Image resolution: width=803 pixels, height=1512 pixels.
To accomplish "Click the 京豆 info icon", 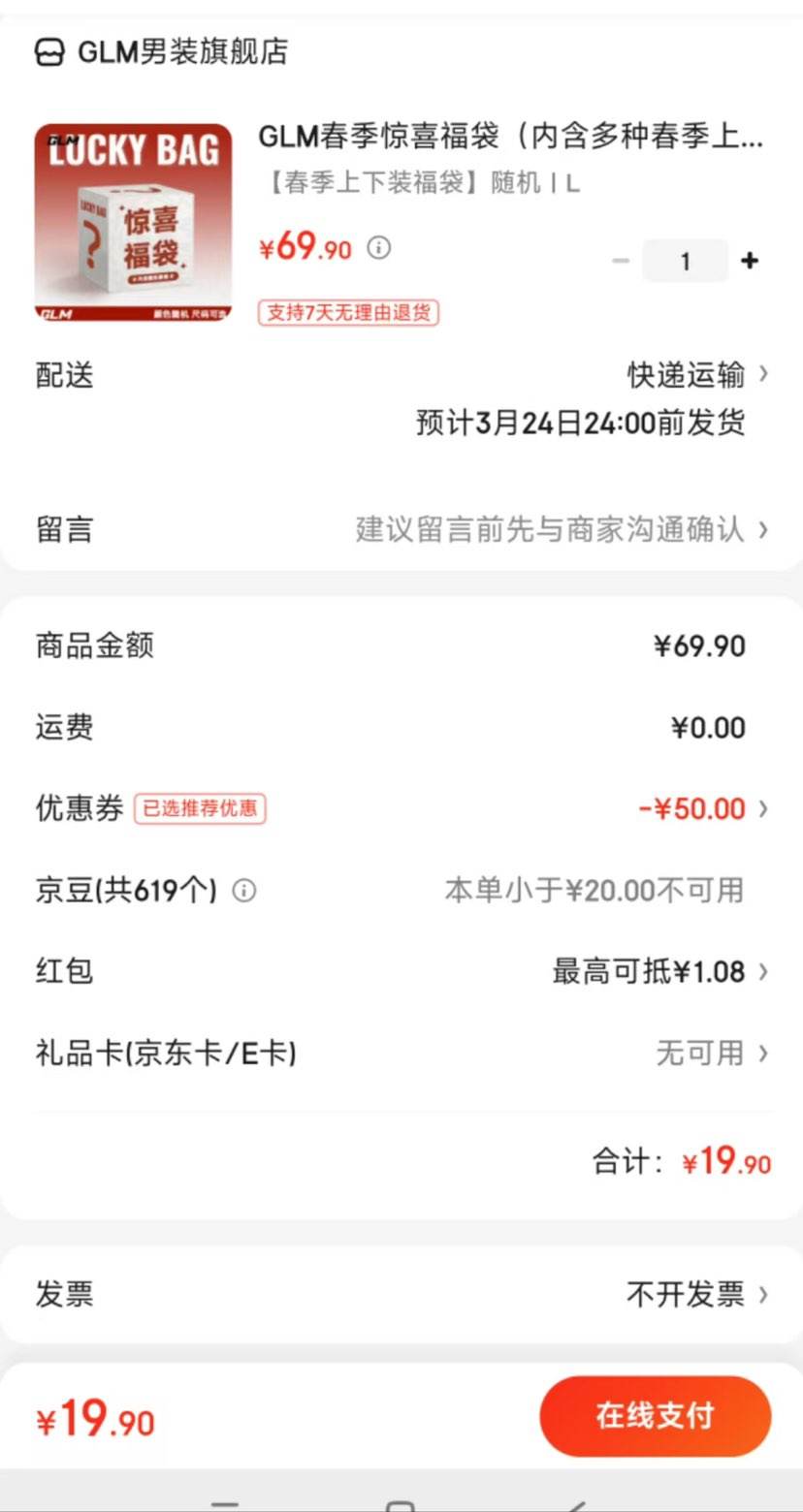I will point(245,891).
